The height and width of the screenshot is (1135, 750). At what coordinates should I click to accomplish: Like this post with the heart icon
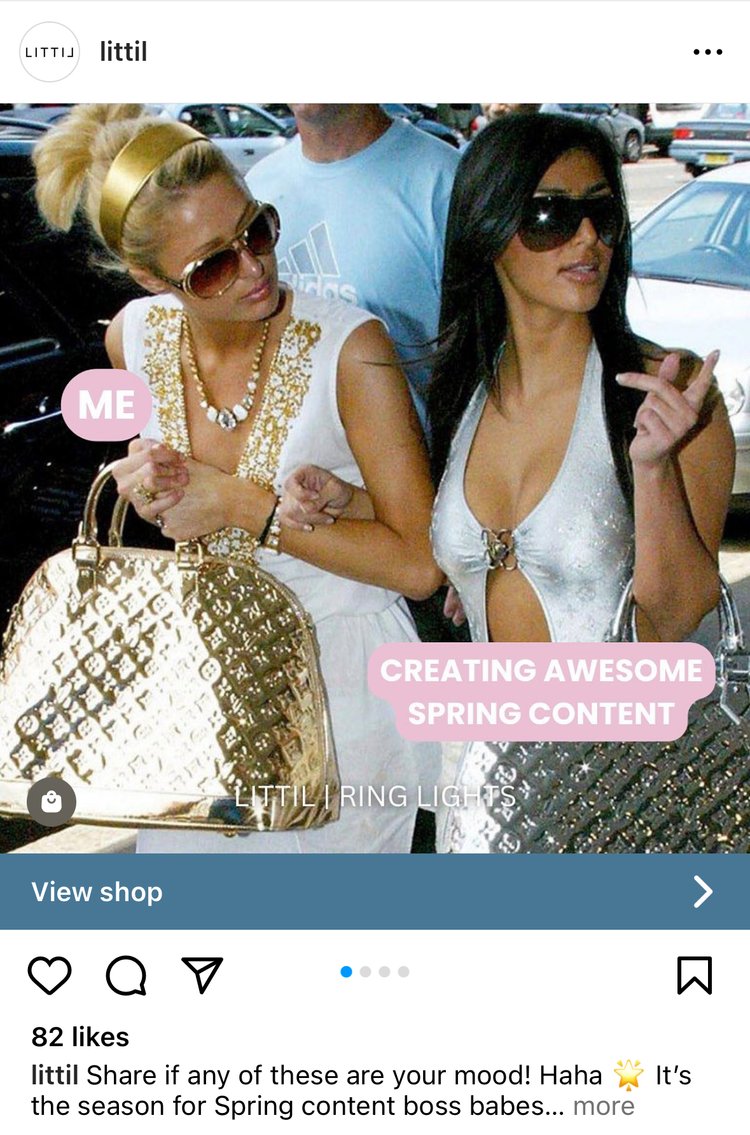tap(49, 975)
